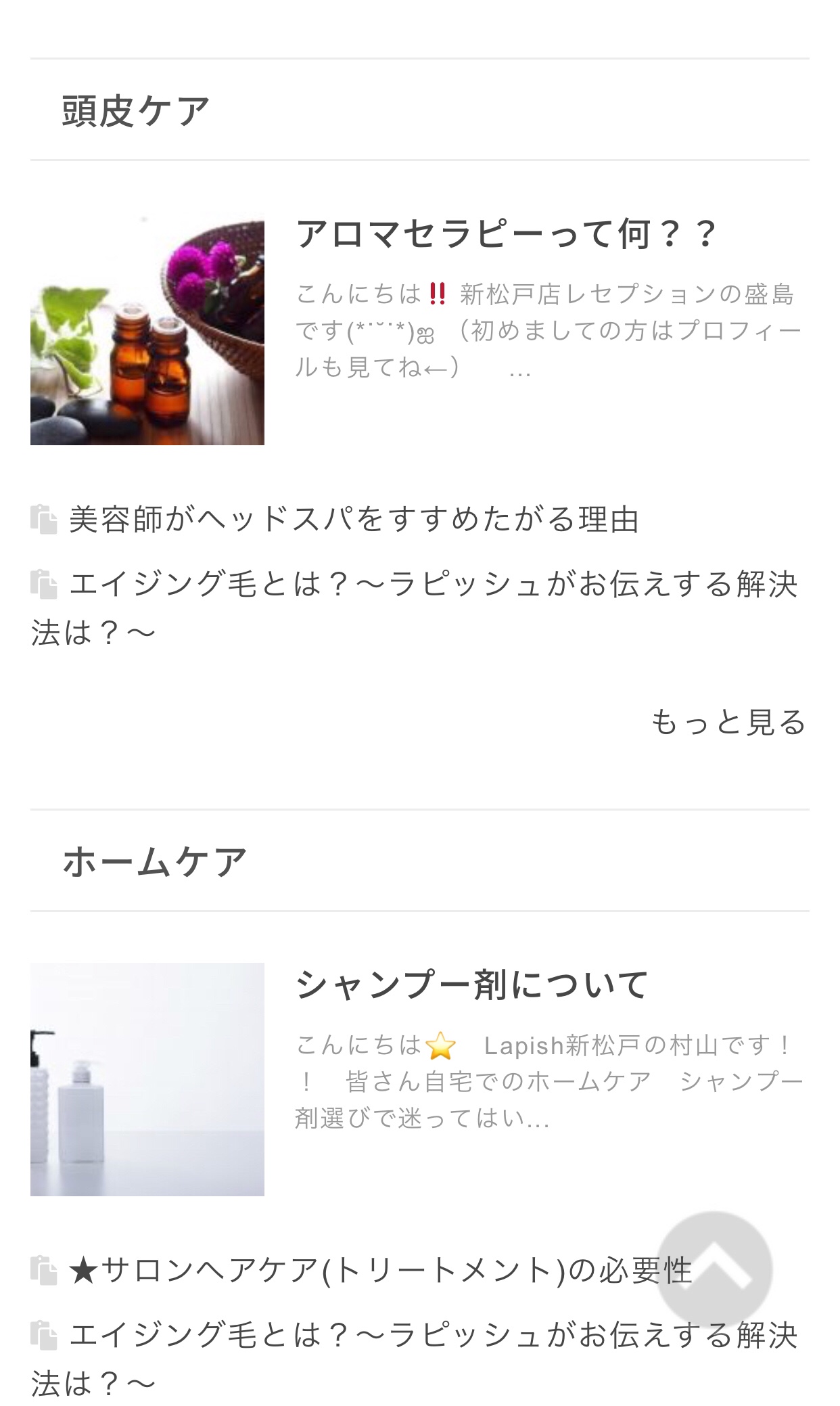This screenshot has width=840, height=1406.
Task: Tap the shampoo bottles thumbnail
Action: pos(147,1079)
